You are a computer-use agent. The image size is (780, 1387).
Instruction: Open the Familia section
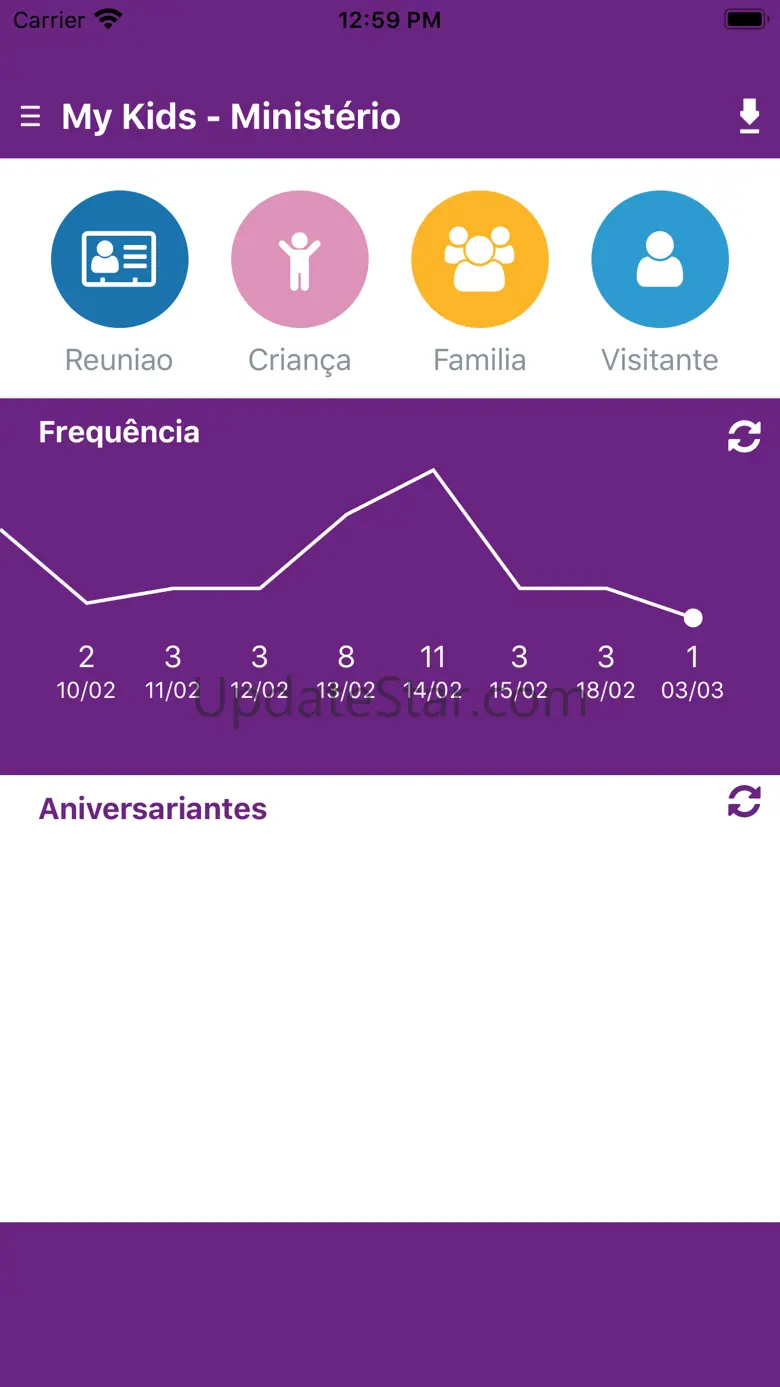point(480,259)
